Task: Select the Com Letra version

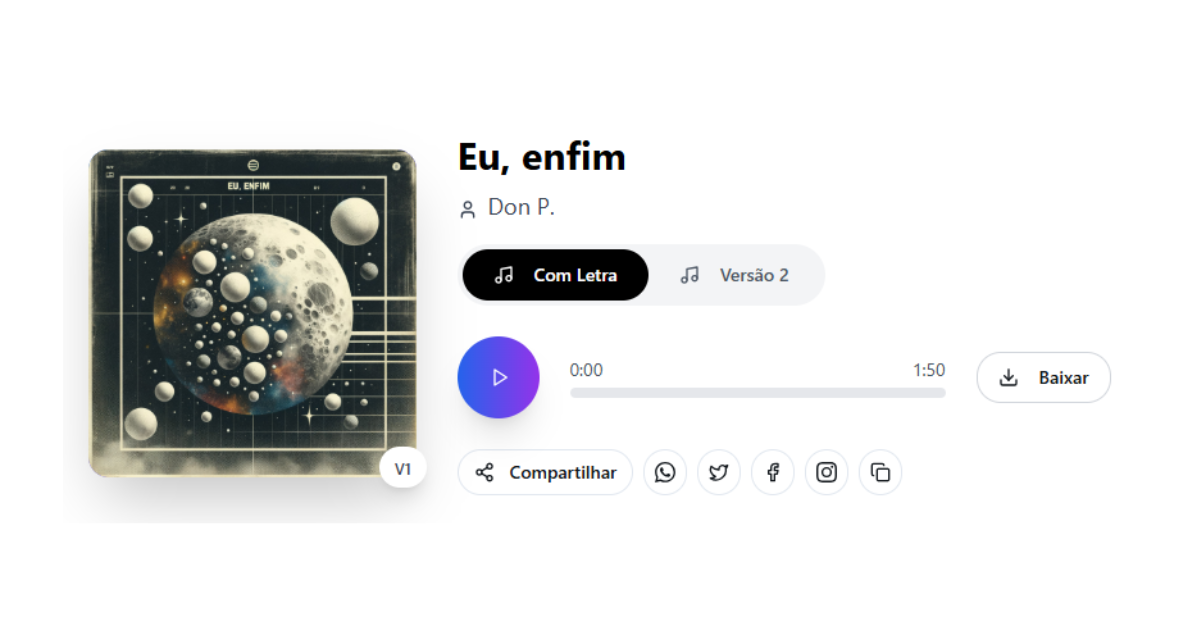Action: 555,275
